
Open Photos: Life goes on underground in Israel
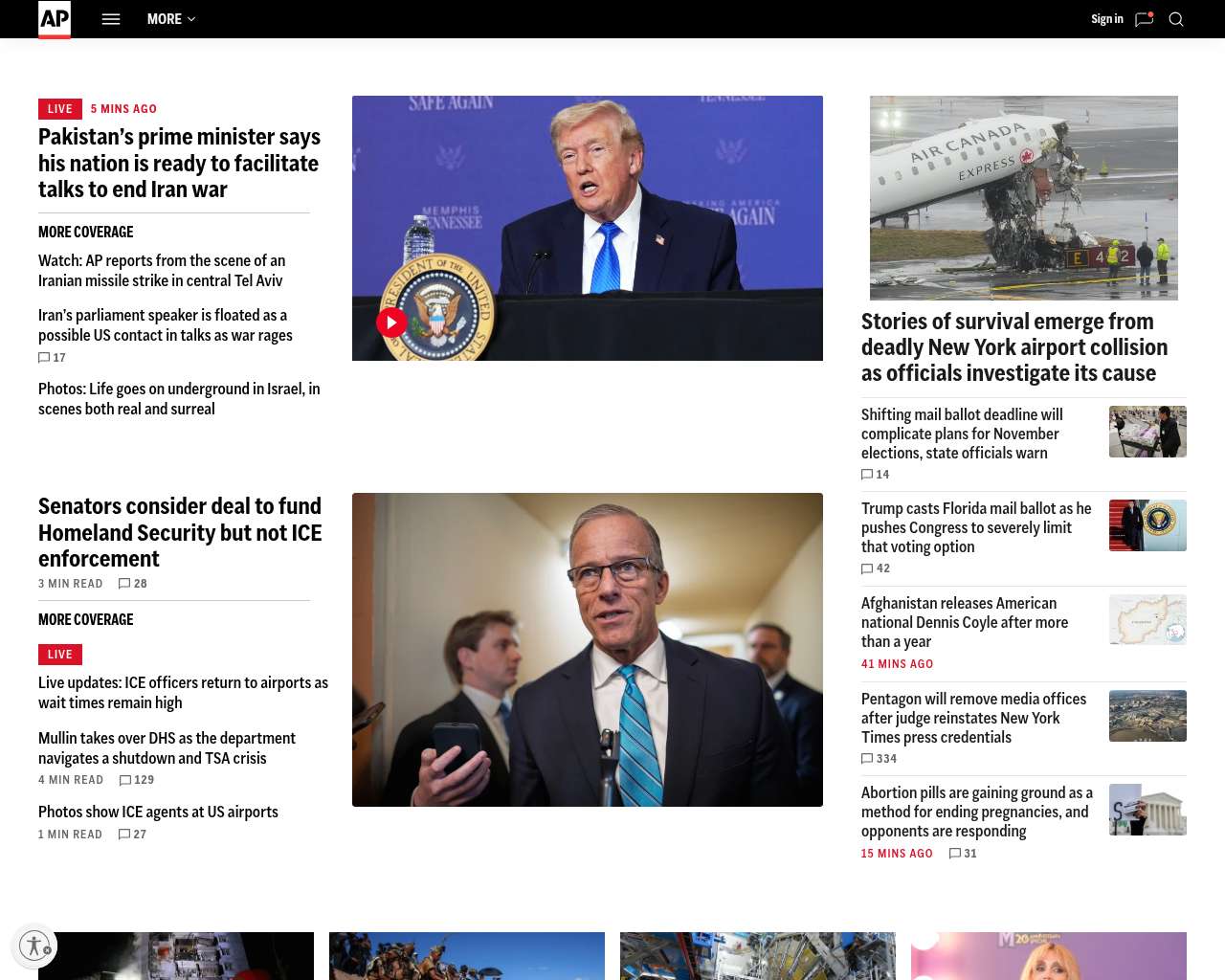[179, 399]
